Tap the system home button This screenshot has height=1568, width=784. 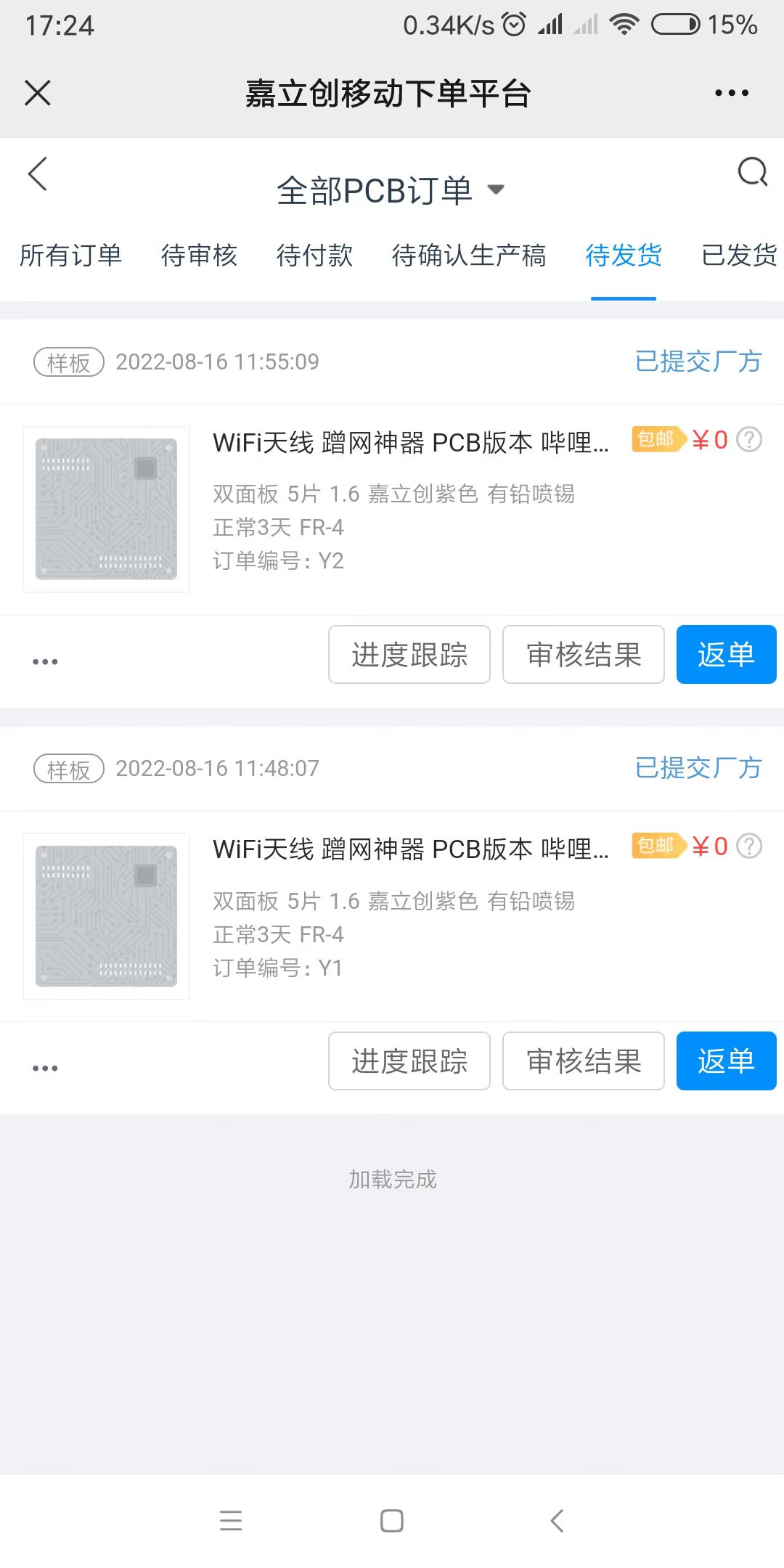tap(392, 1521)
